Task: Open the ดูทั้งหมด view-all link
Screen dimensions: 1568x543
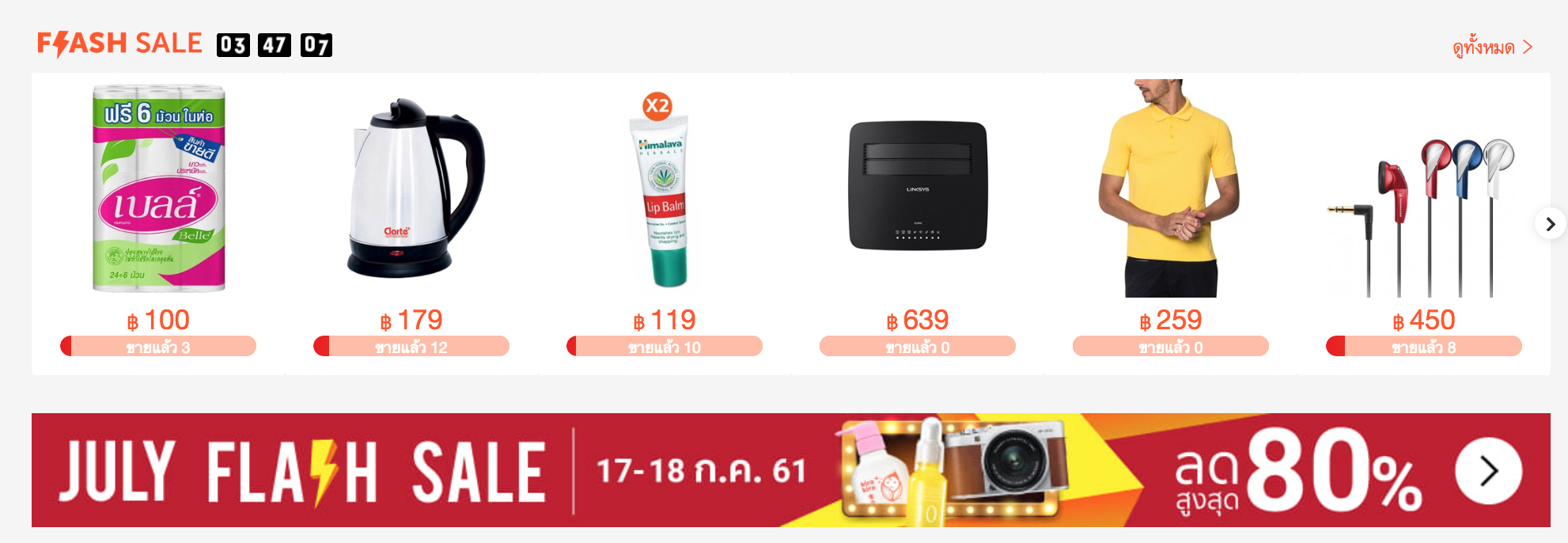Action: point(1491,47)
